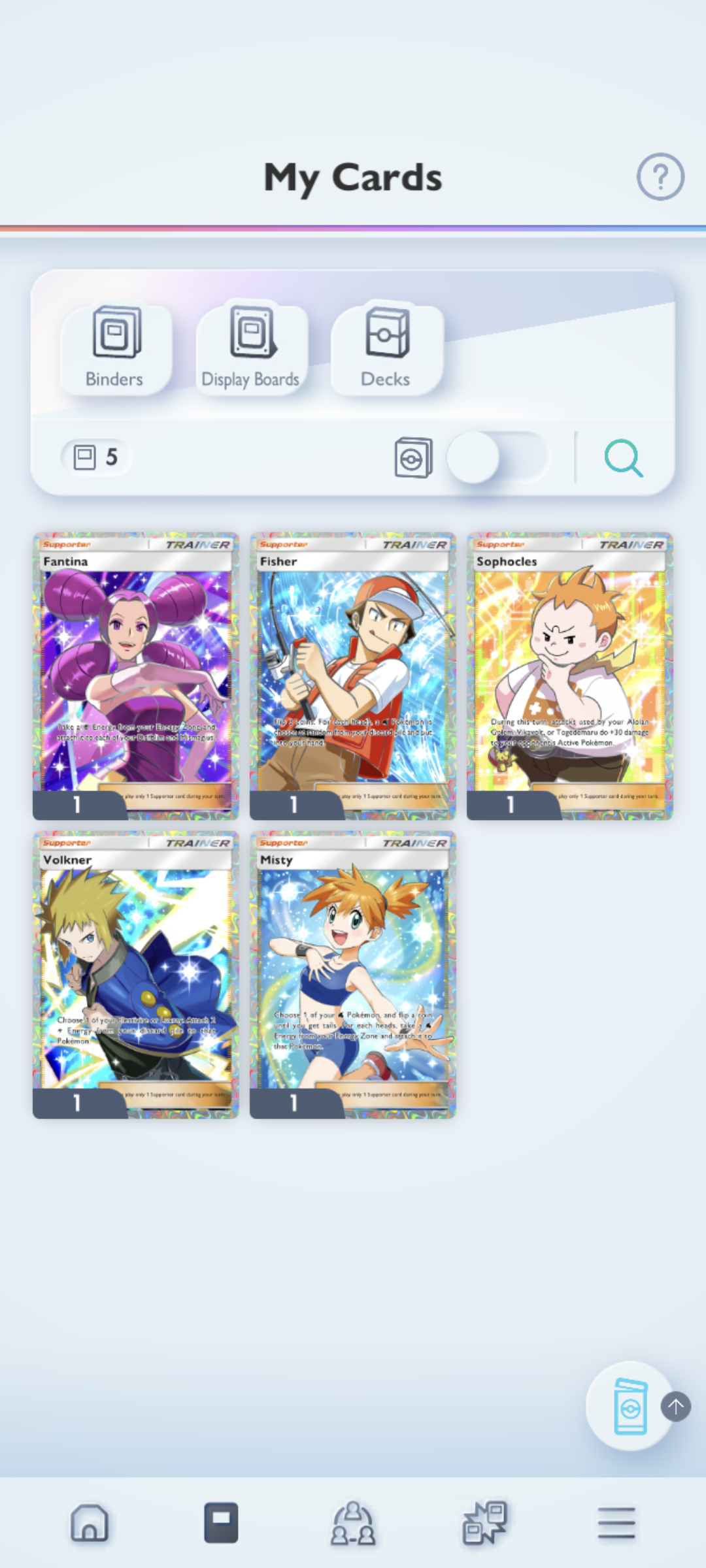
Task: Open the social friends tab
Action: click(353, 1523)
